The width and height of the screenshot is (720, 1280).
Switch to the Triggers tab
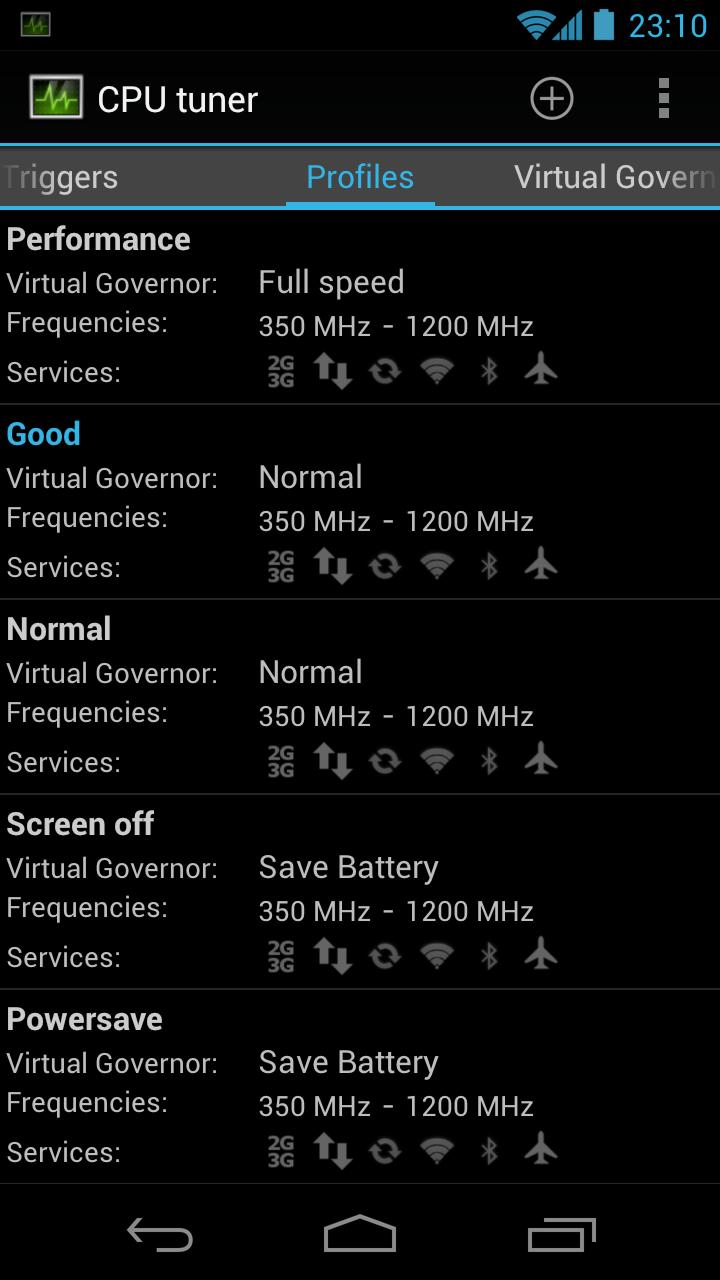point(60,178)
